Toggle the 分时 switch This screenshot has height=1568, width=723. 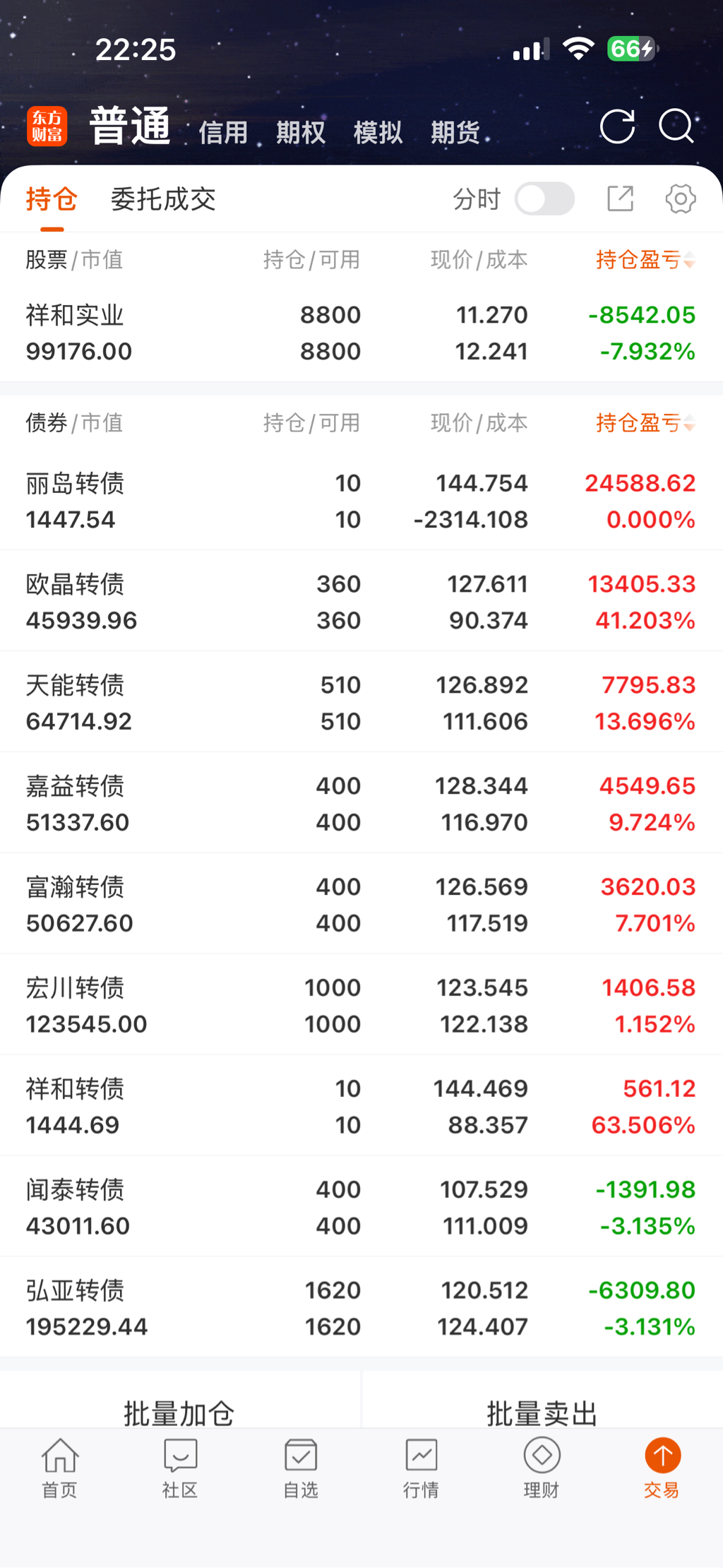pyautogui.click(x=544, y=199)
